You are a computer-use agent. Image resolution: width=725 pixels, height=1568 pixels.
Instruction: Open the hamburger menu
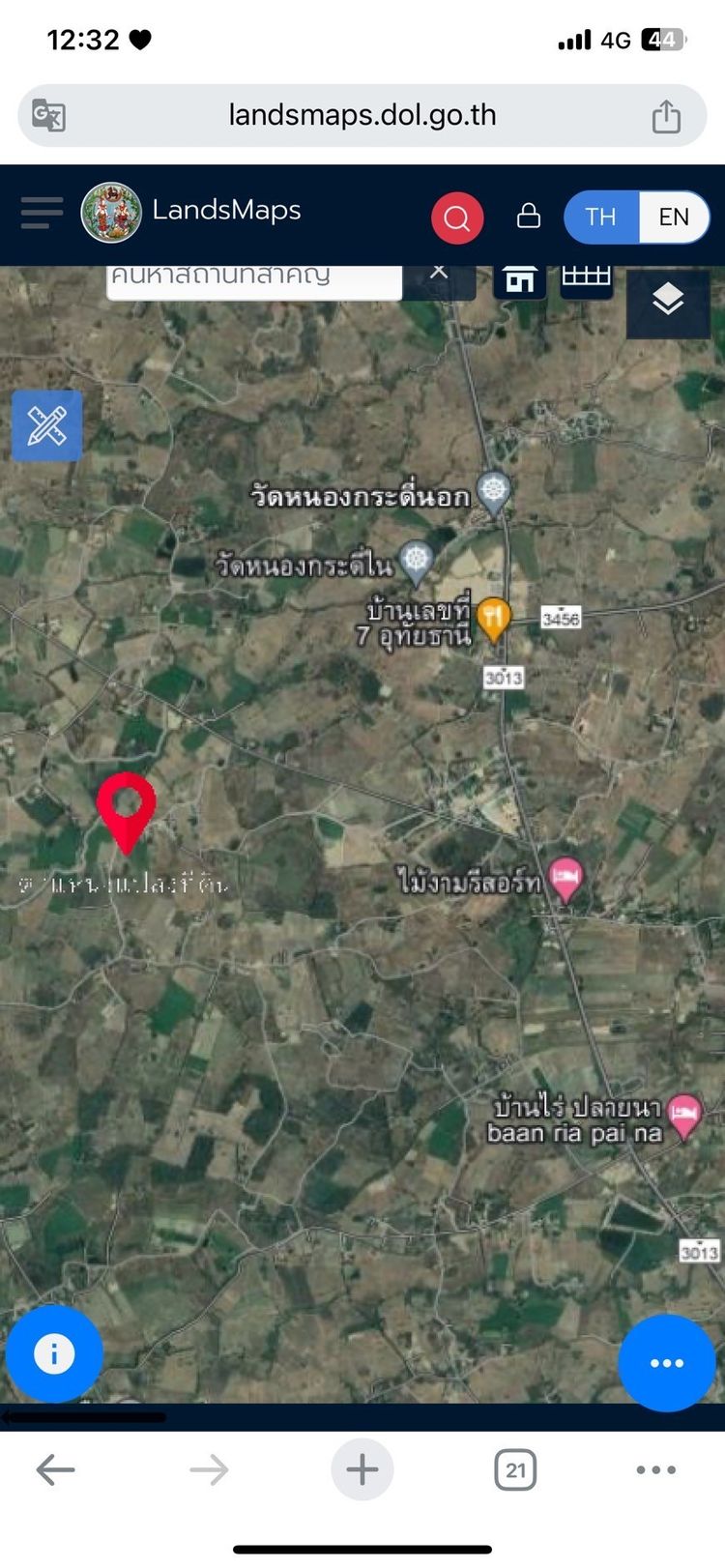(x=42, y=213)
